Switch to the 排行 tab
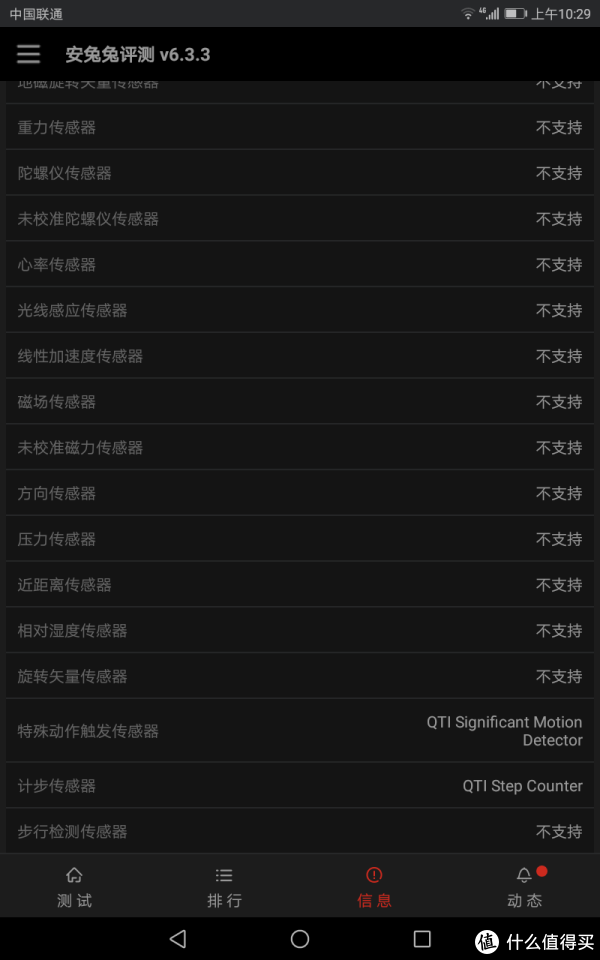The image size is (600, 960). 224,886
